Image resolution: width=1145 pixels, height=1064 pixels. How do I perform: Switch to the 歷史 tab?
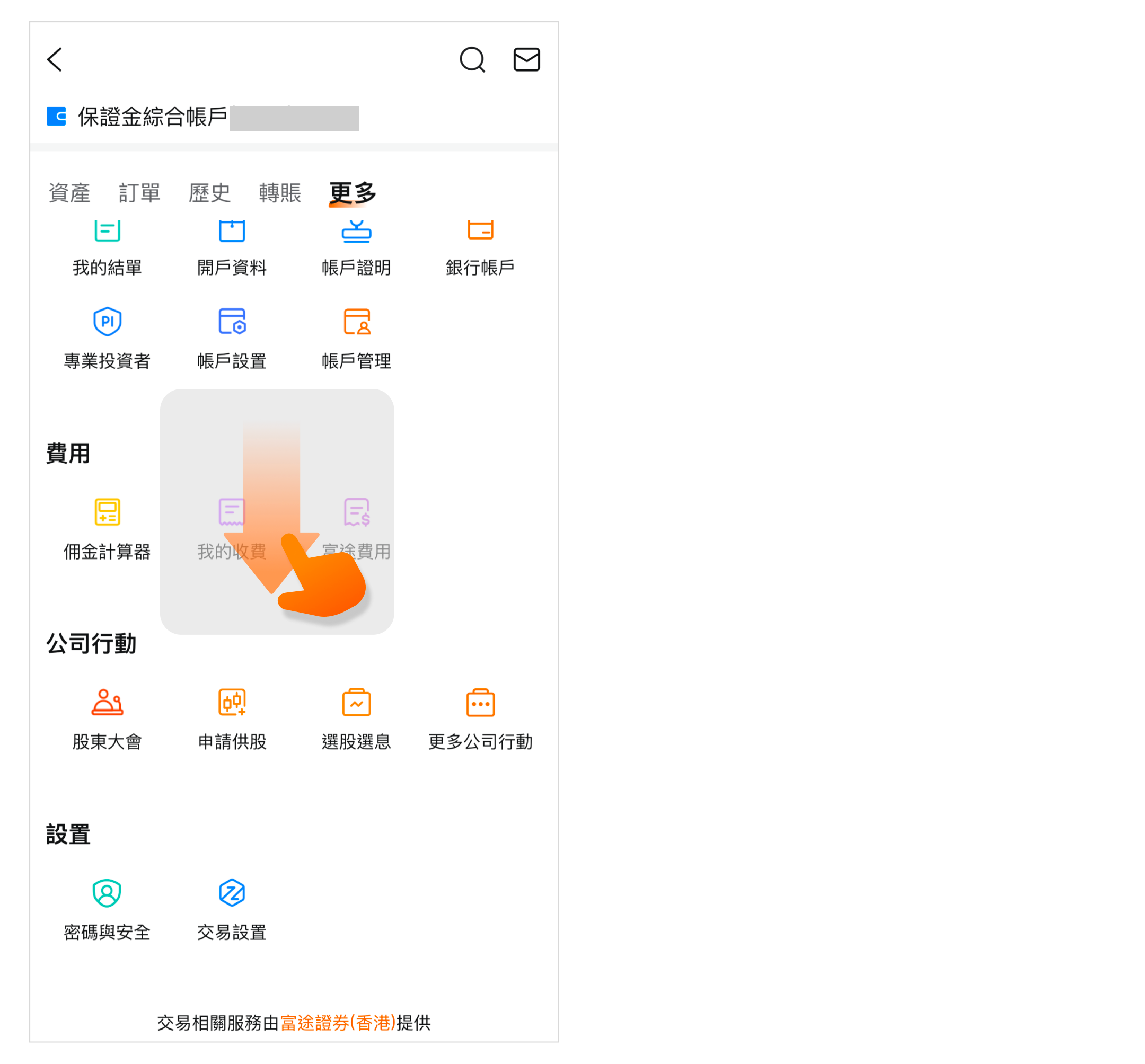(209, 193)
